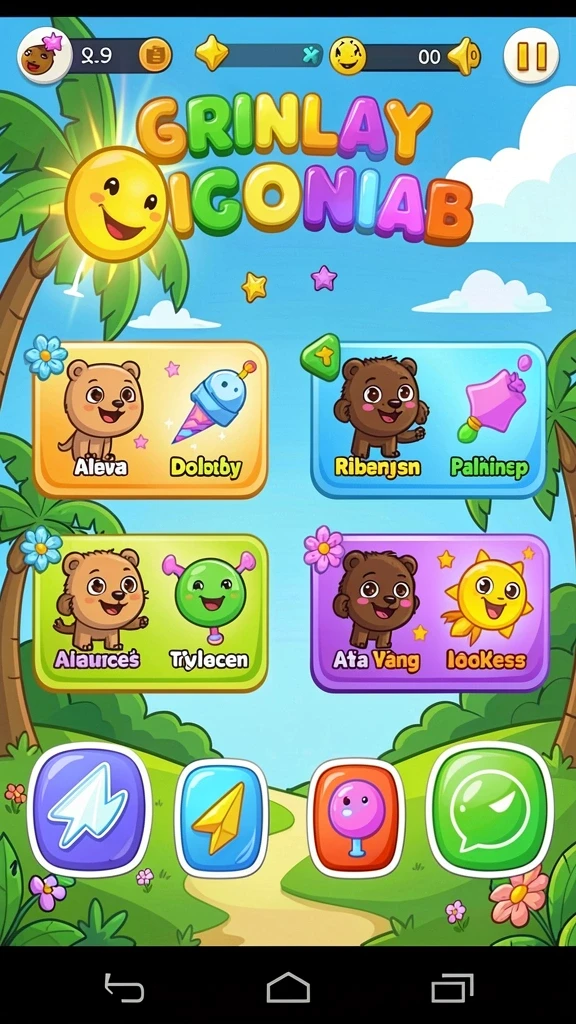Select the Ata Vang lookess purple card
Screen dimensions: 576x1024
[x=430, y=613]
